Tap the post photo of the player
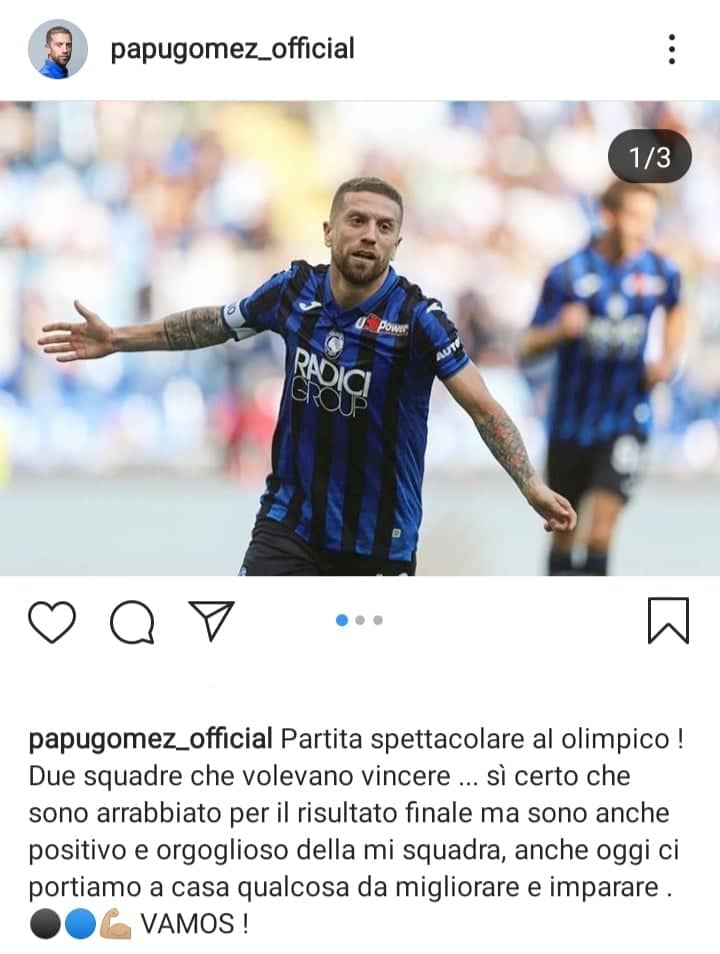 [x=360, y=338]
